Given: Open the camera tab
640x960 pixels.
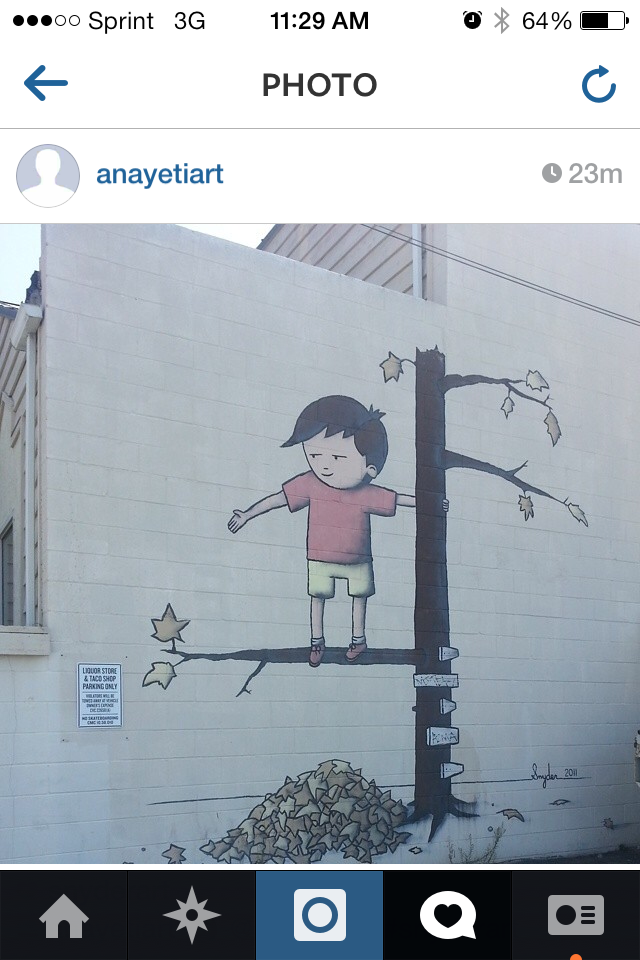Looking at the screenshot, I should pyautogui.click(x=320, y=916).
